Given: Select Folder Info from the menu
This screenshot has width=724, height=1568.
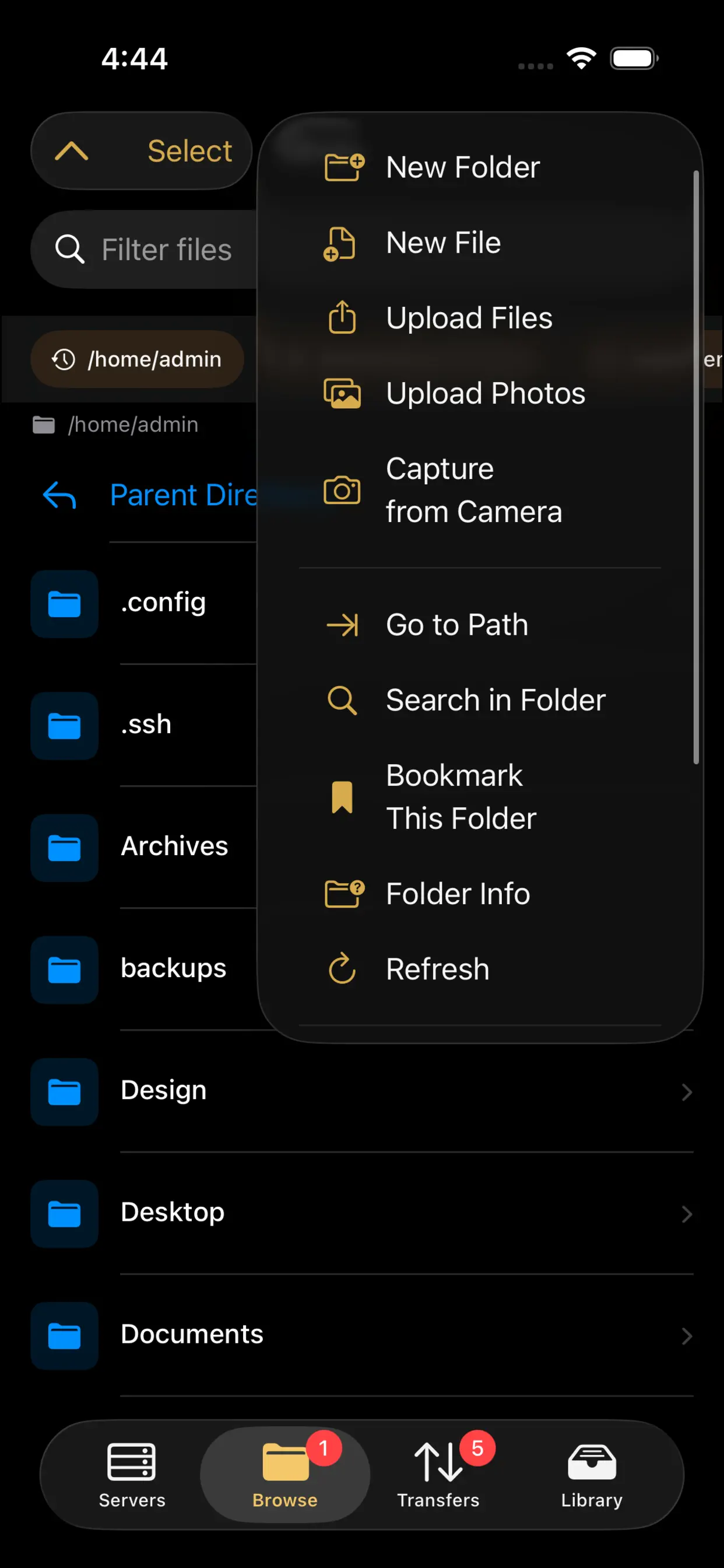Looking at the screenshot, I should (458, 894).
